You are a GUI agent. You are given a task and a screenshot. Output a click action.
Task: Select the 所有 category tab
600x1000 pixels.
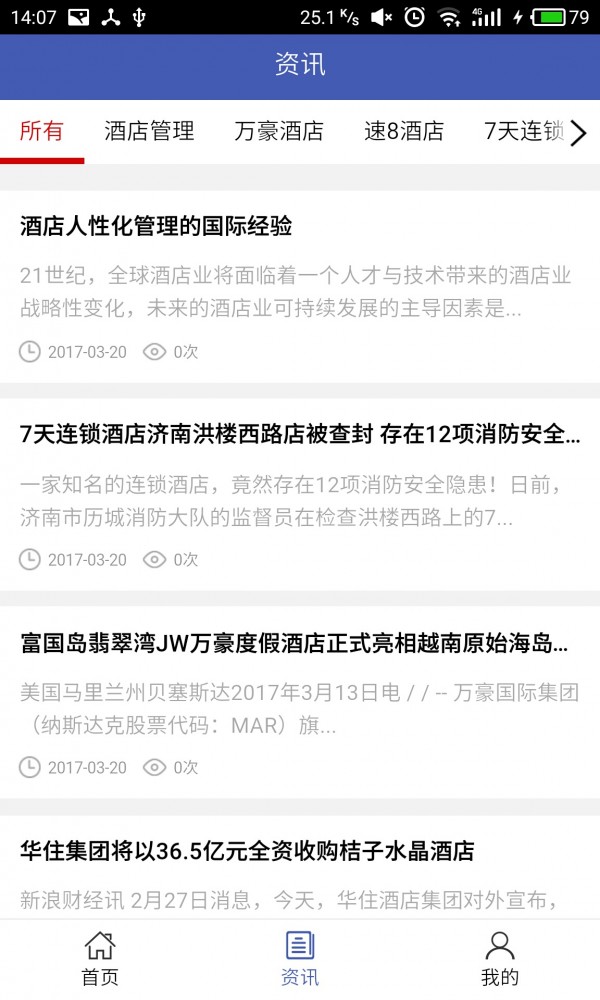42,131
